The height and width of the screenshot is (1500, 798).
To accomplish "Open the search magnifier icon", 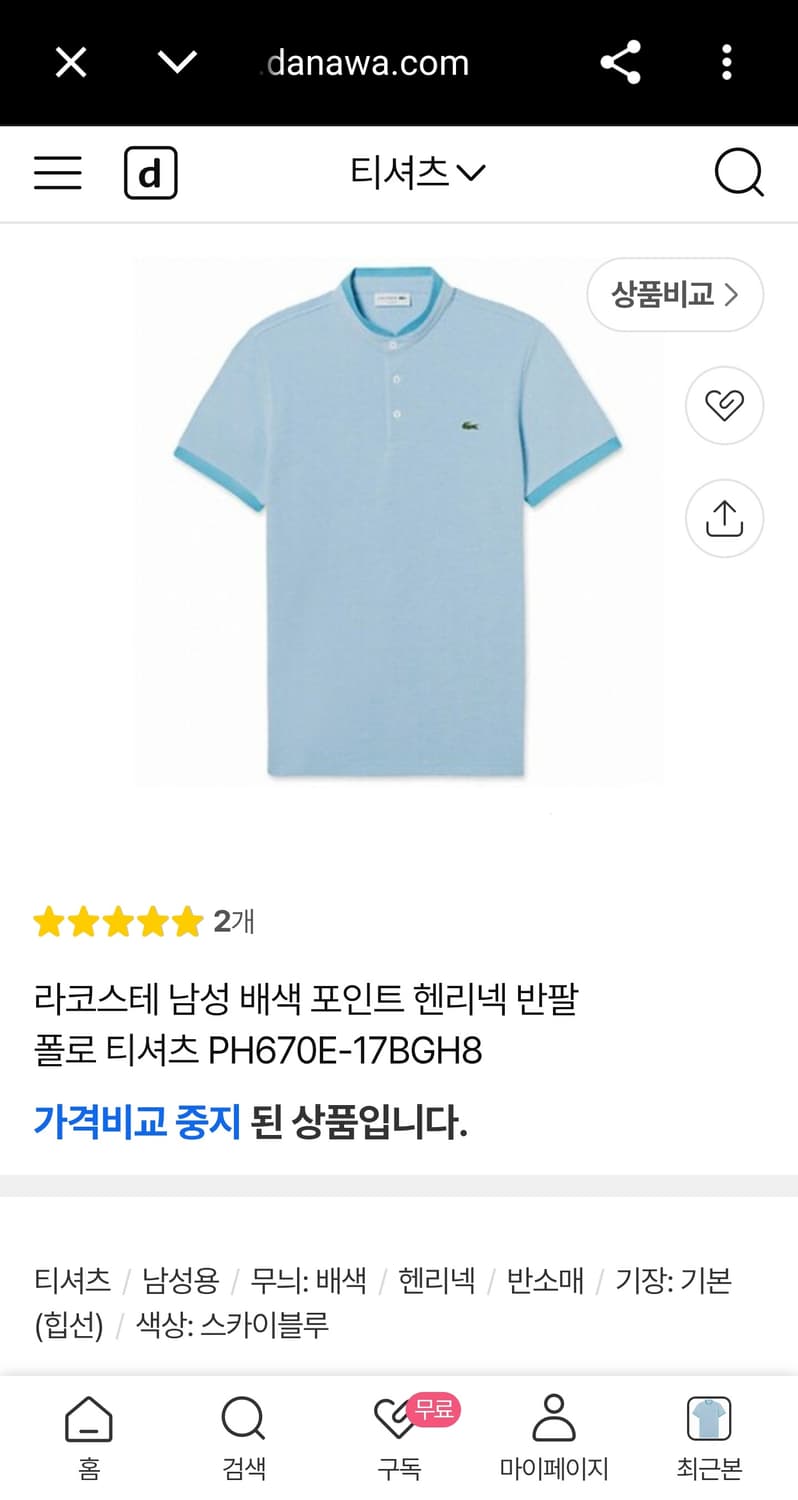I will click(739, 172).
